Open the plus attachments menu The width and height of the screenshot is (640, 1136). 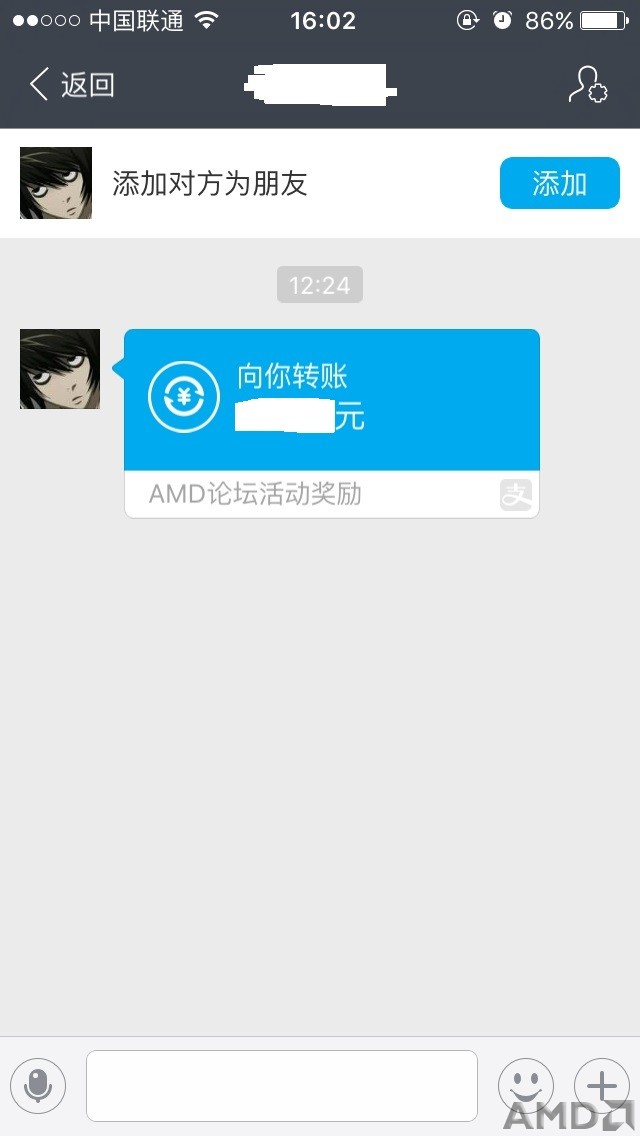[601, 1085]
